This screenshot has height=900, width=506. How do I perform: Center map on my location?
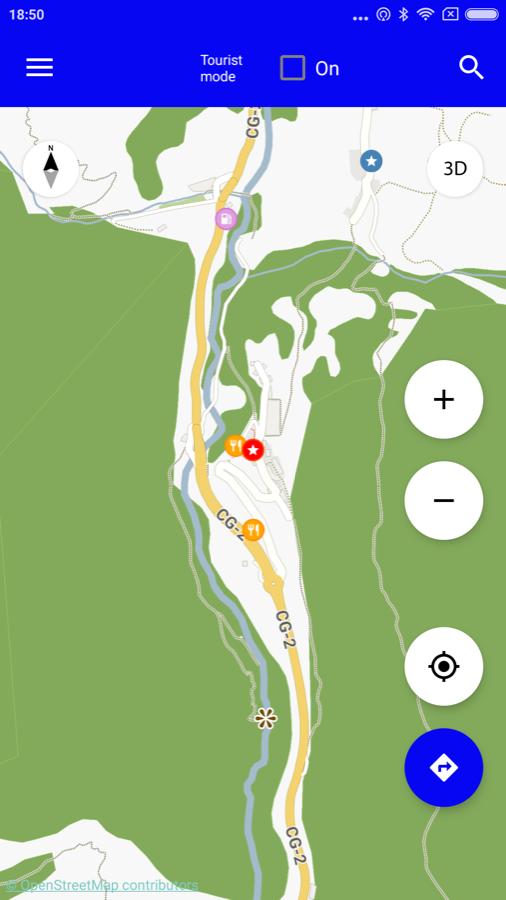click(x=443, y=666)
